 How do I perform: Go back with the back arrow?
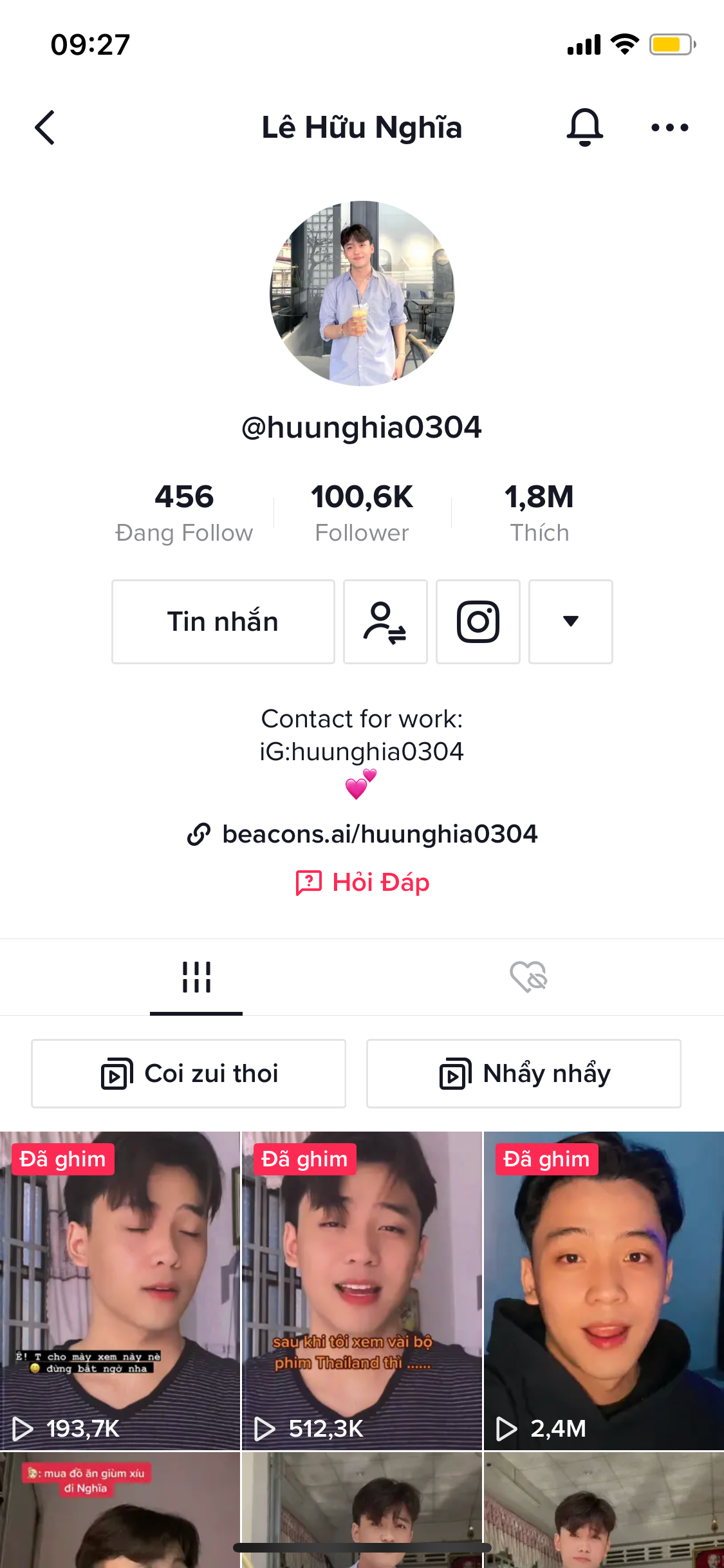[x=44, y=127]
